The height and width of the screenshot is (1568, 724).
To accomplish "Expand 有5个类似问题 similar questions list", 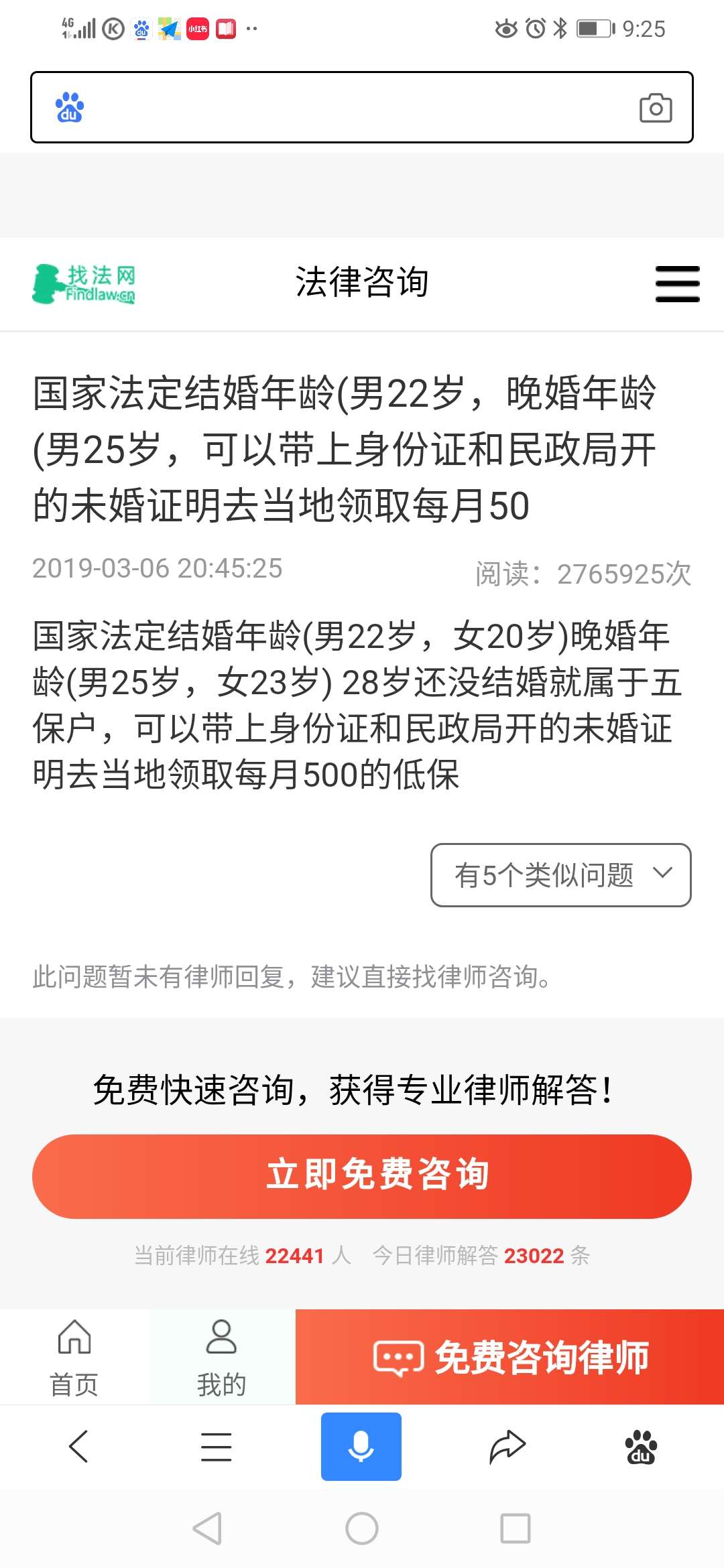I will (x=562, y=874).
